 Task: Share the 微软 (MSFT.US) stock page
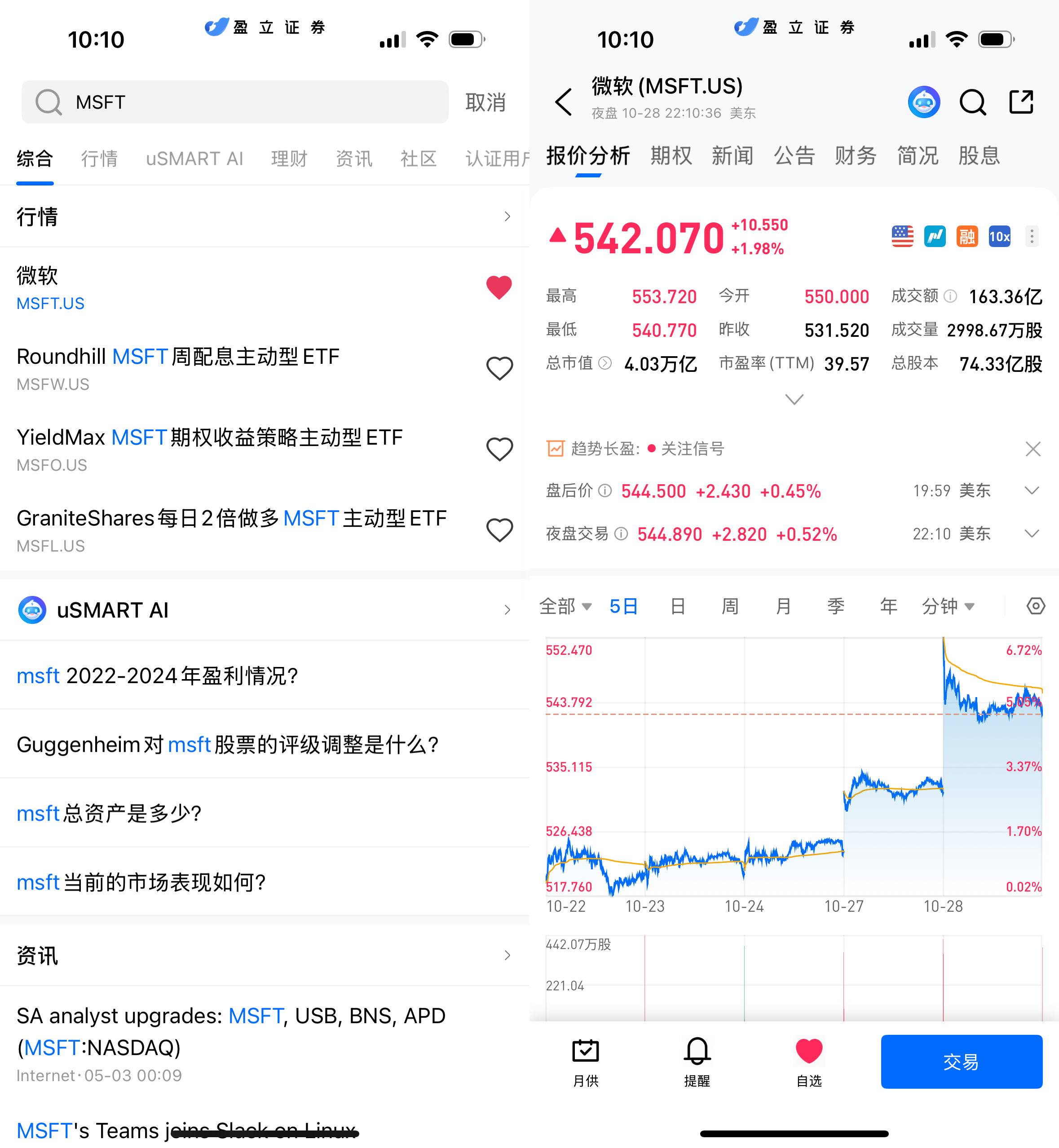1021,102
